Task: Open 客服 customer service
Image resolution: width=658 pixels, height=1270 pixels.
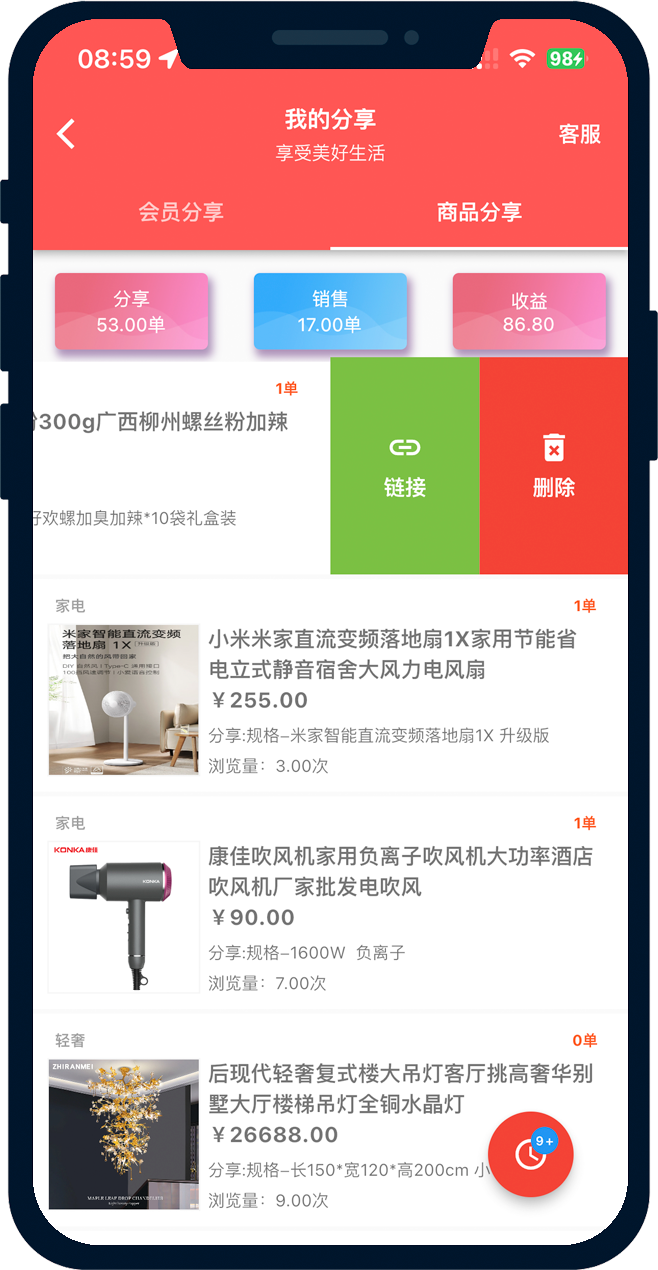Action: (x=579, y=134)
